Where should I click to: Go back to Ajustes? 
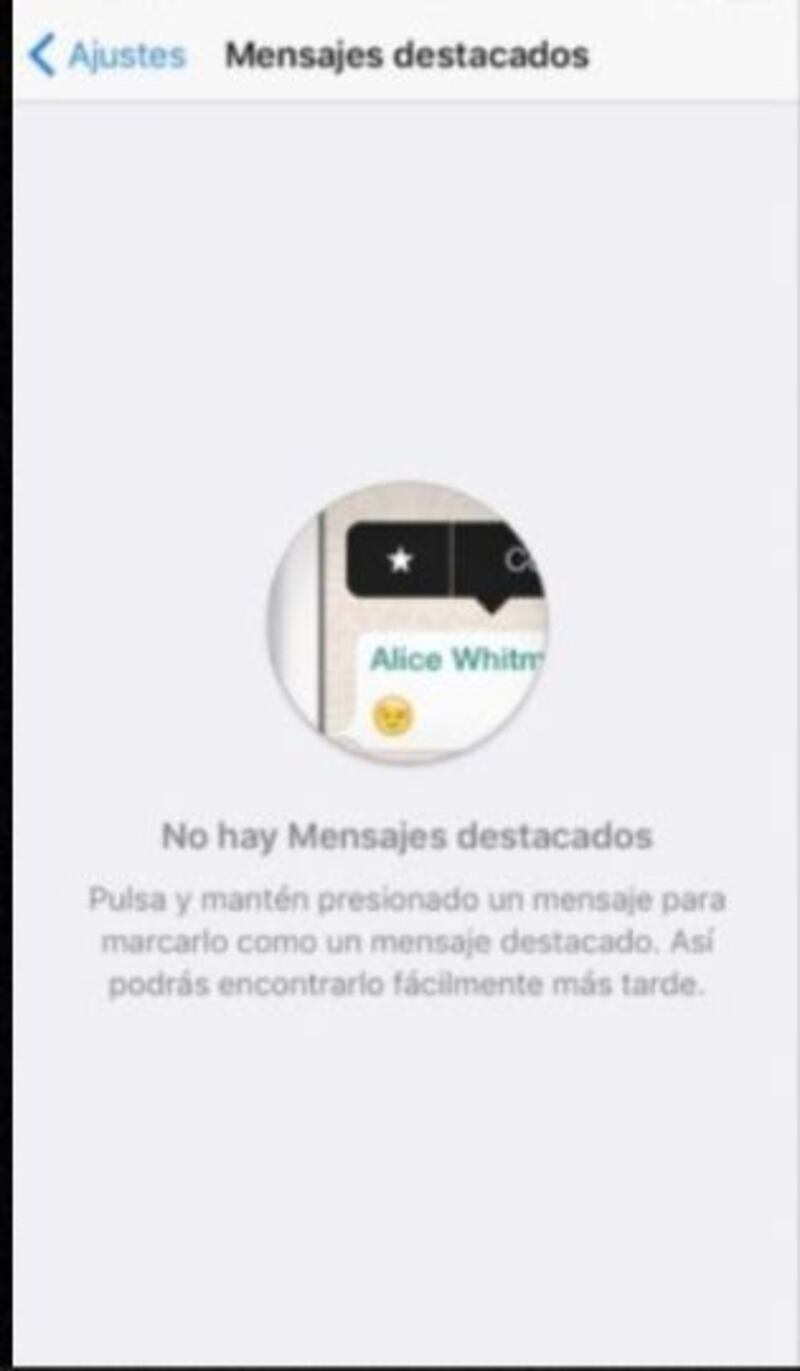click(x=108, y=55)
